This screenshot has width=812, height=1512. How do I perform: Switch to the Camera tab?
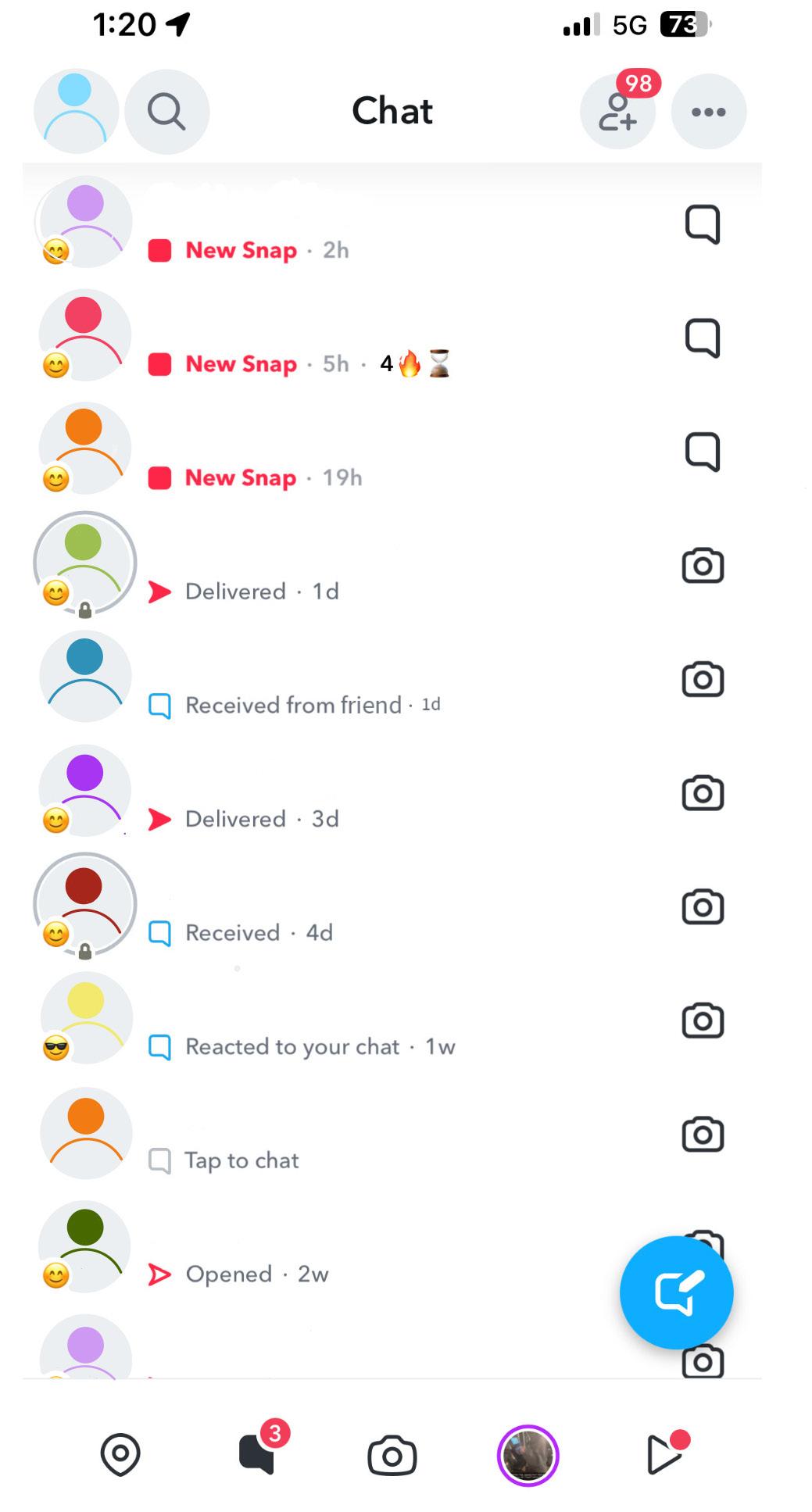click(392, 1455)
